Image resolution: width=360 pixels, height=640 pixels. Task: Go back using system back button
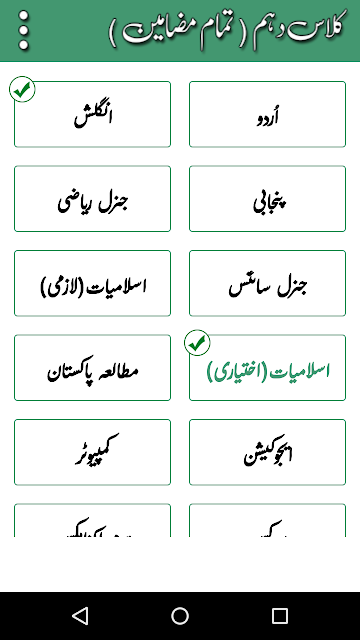tap(80, 616)
